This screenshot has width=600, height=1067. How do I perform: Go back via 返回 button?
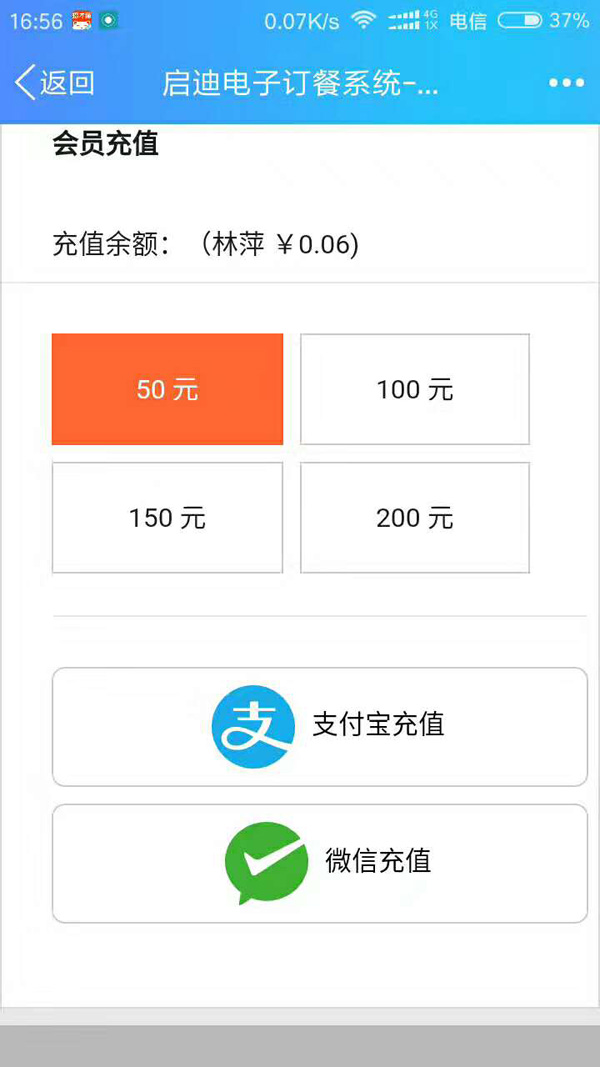55,83
